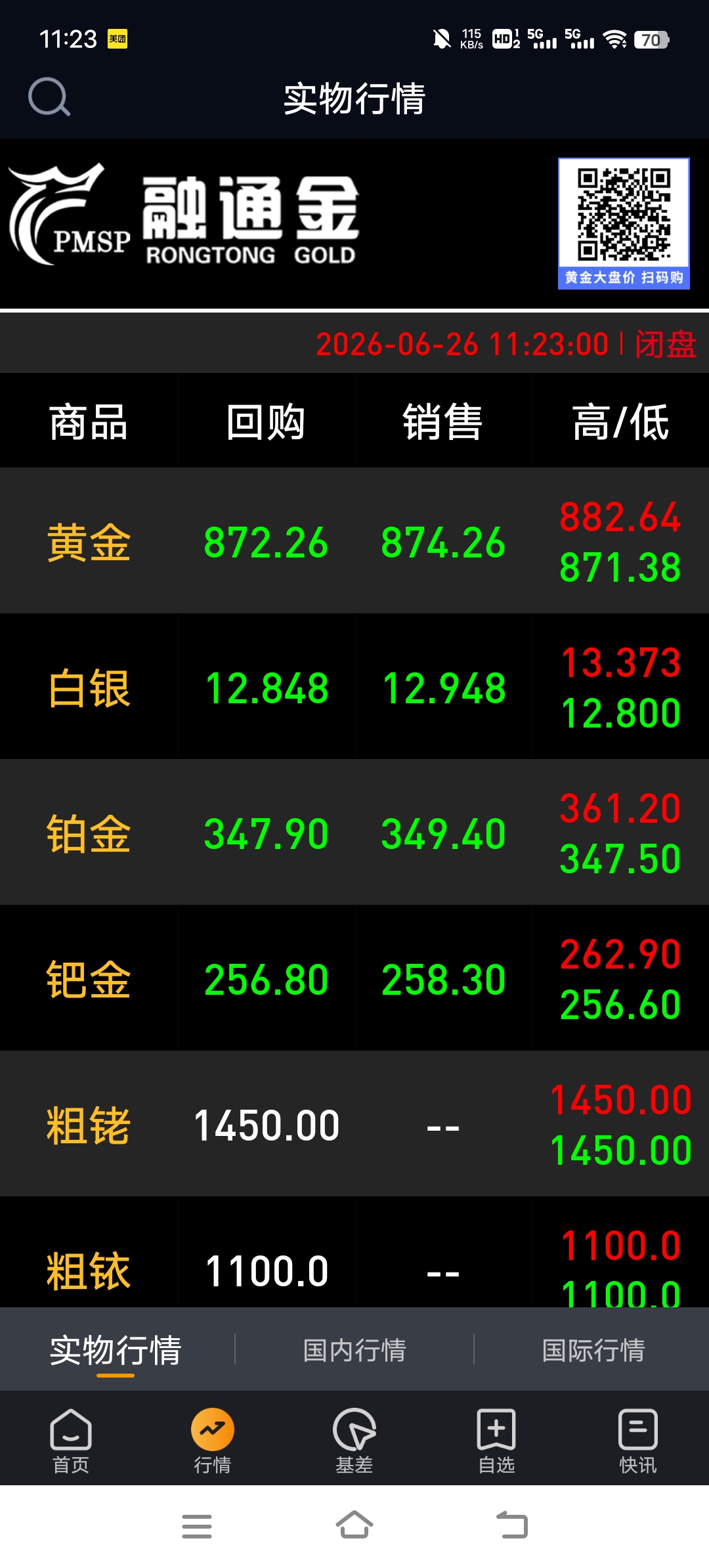Switch to the 国内行情 tab
Image resolution: width=709 pixels, height=1568 pixels.
point(354,1350)
